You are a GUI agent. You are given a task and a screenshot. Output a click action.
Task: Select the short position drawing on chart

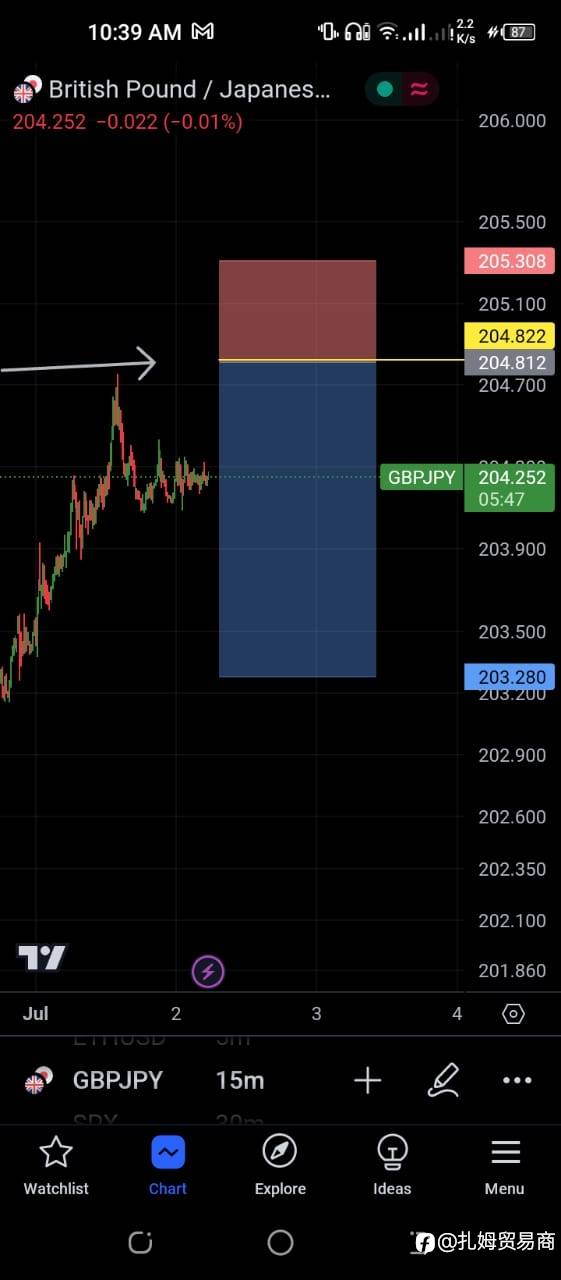coord(297,468)
